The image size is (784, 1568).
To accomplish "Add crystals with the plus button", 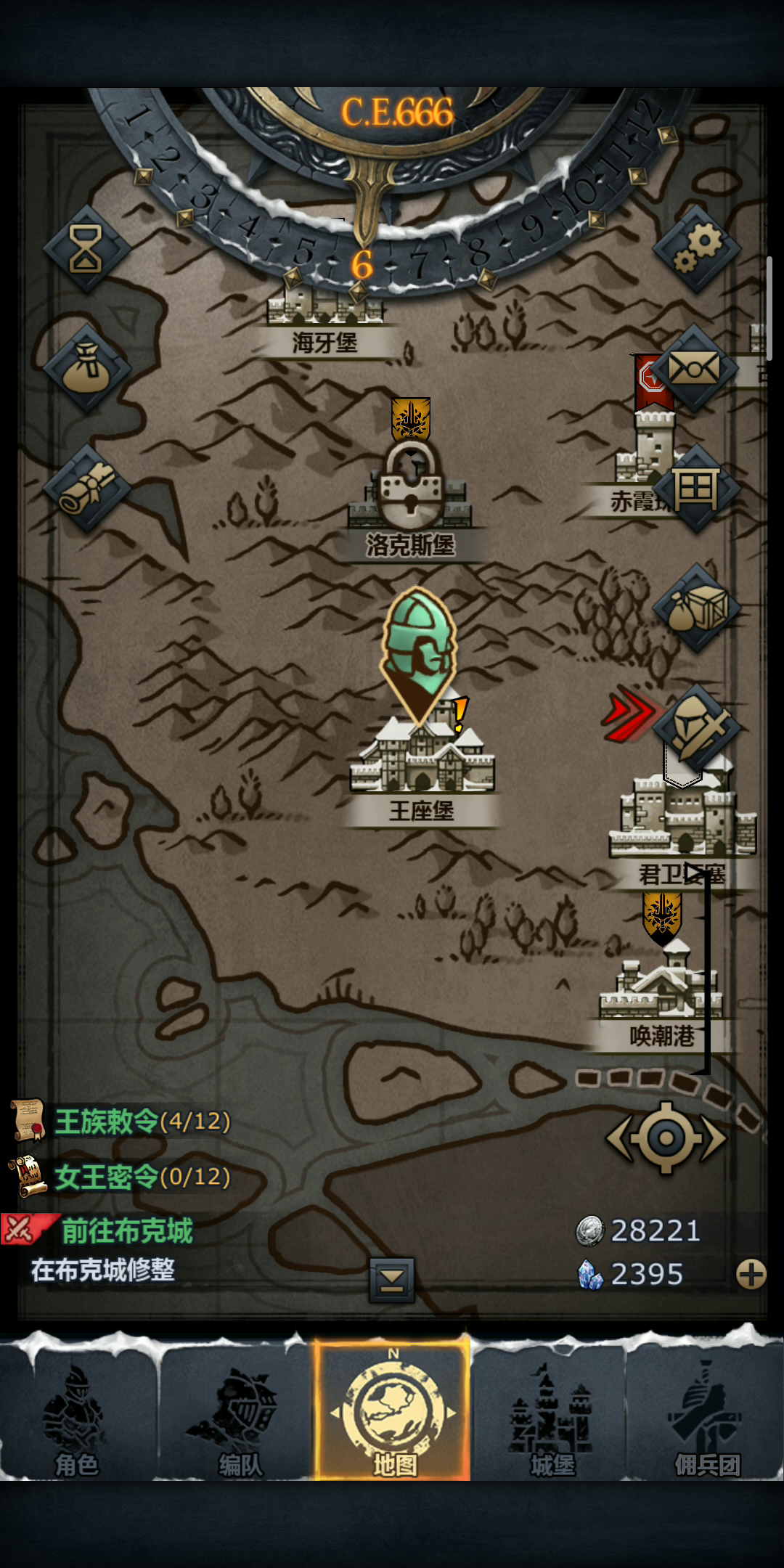I will coord(751,1274).
